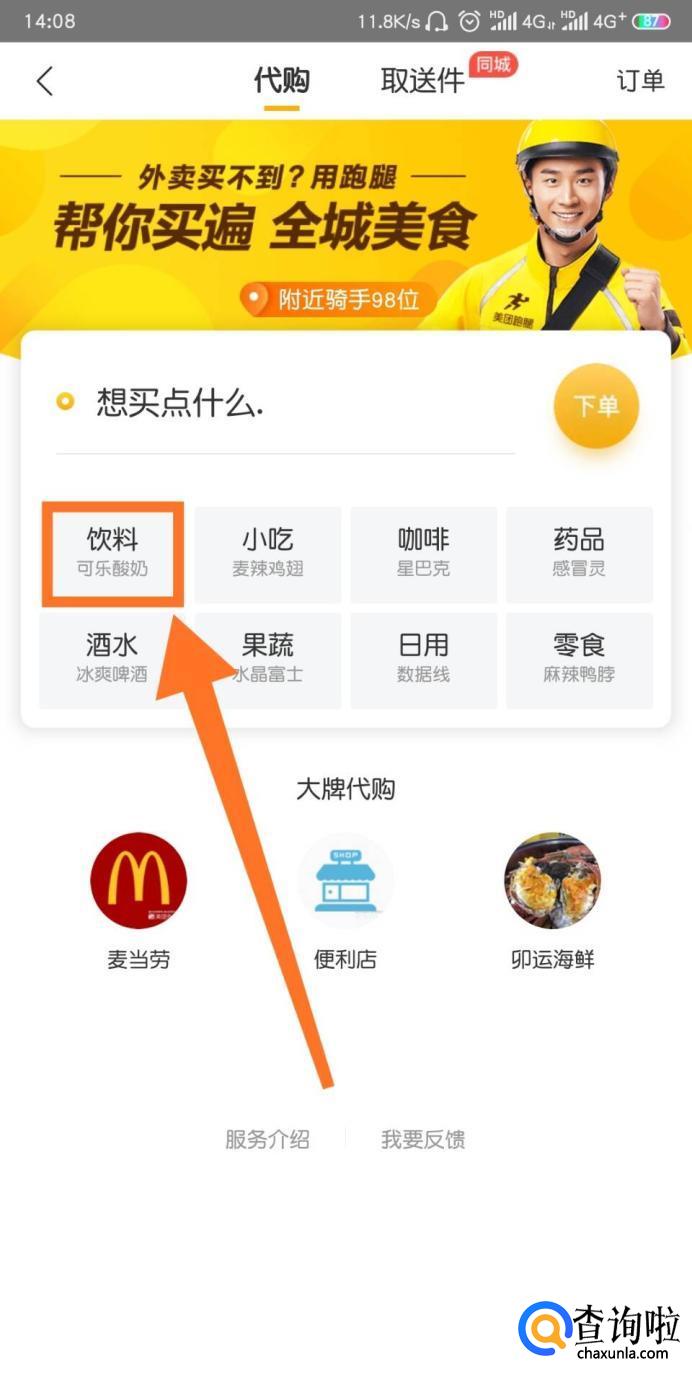The height and width of the screenshot is (1384, 692).
Task: Pick the 零食 category
Action: click(x=579, y=659)
